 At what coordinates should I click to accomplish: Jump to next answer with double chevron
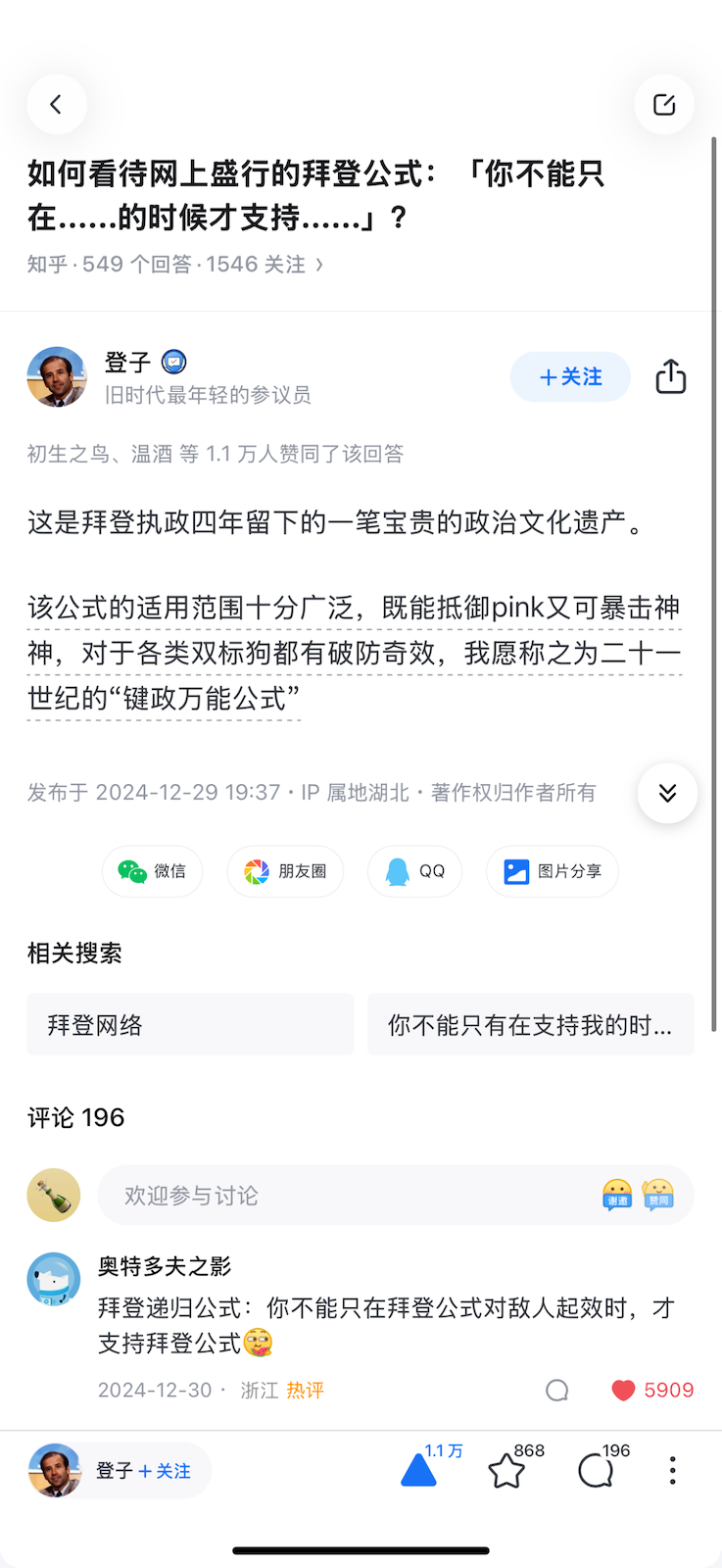[x=667, y=793]
